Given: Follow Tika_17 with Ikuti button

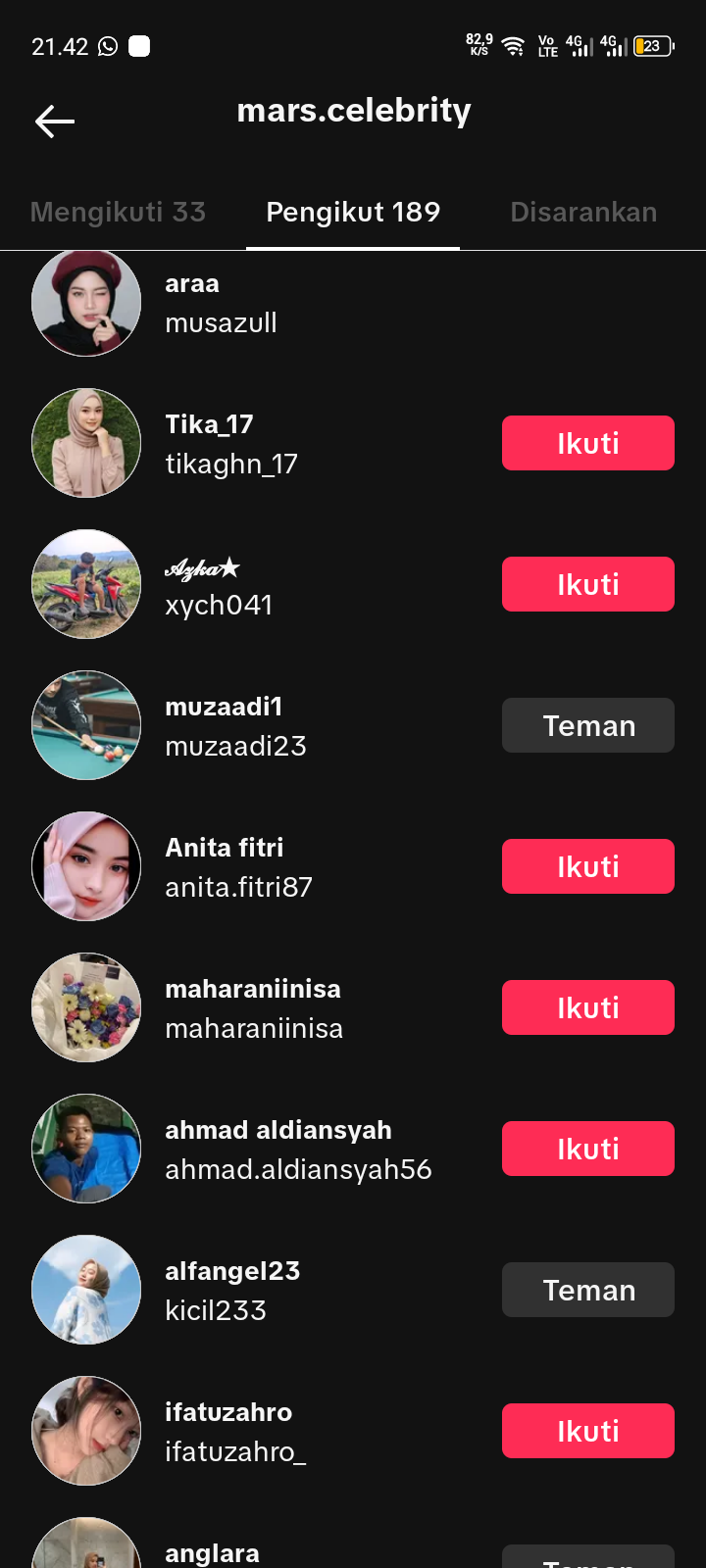Looking at the screenshot, I should 588,443.
